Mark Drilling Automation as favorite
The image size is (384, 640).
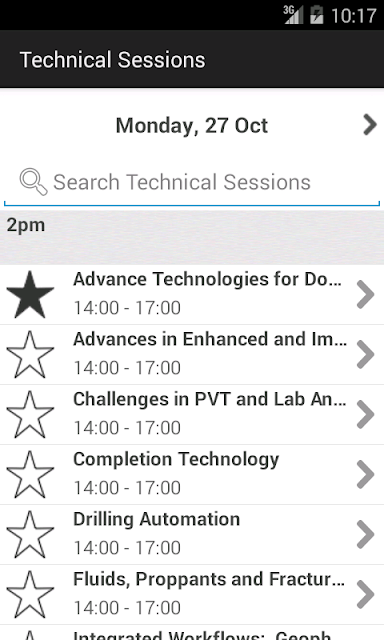(30, 534)
